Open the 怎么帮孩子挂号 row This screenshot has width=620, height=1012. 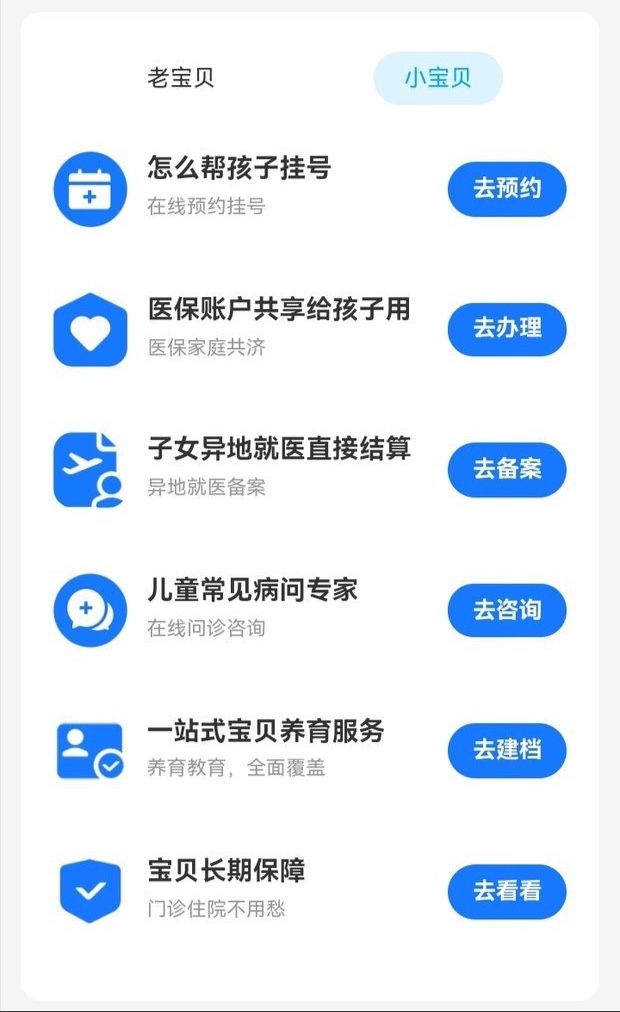pyautogui.click(x=310, y=188)
